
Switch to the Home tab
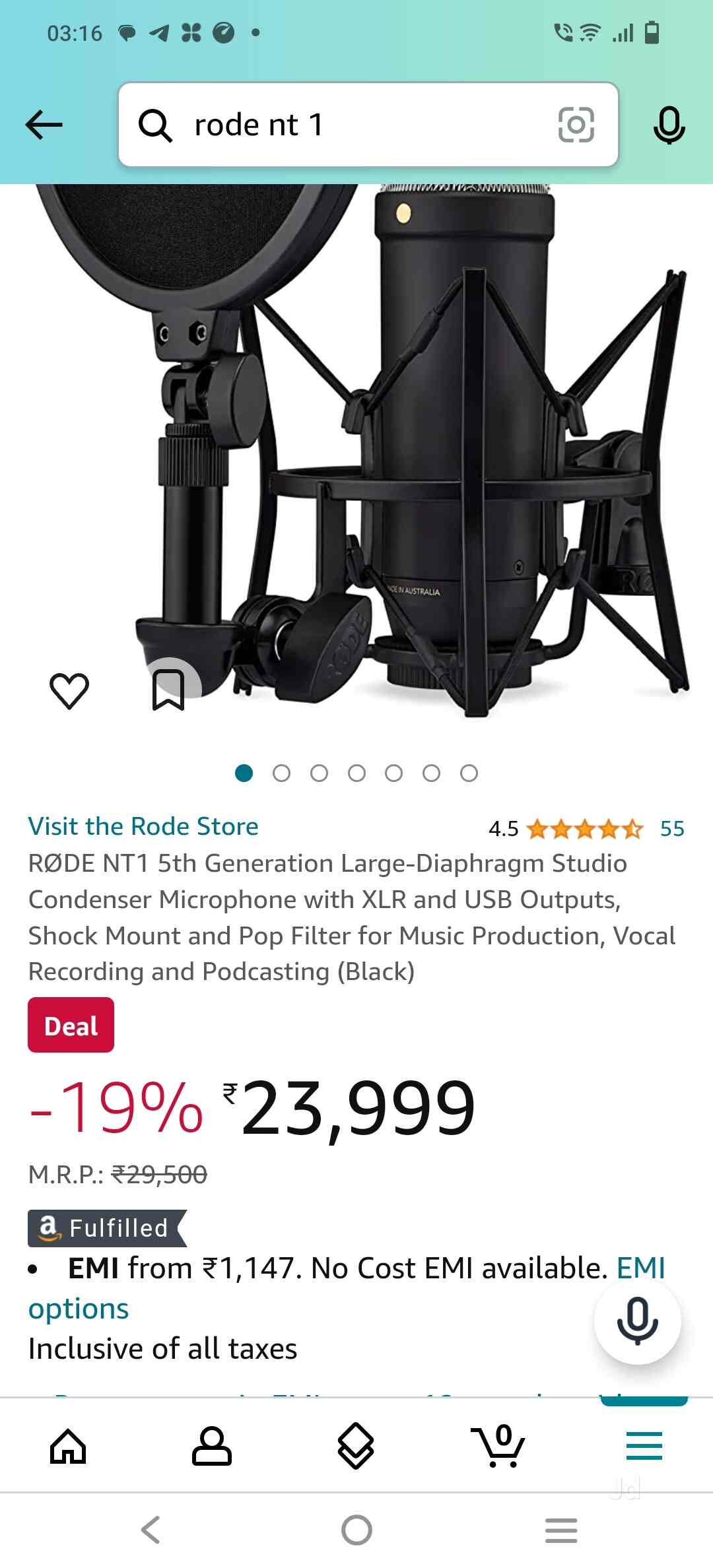pyautogui.click(x=69, y=1447)
